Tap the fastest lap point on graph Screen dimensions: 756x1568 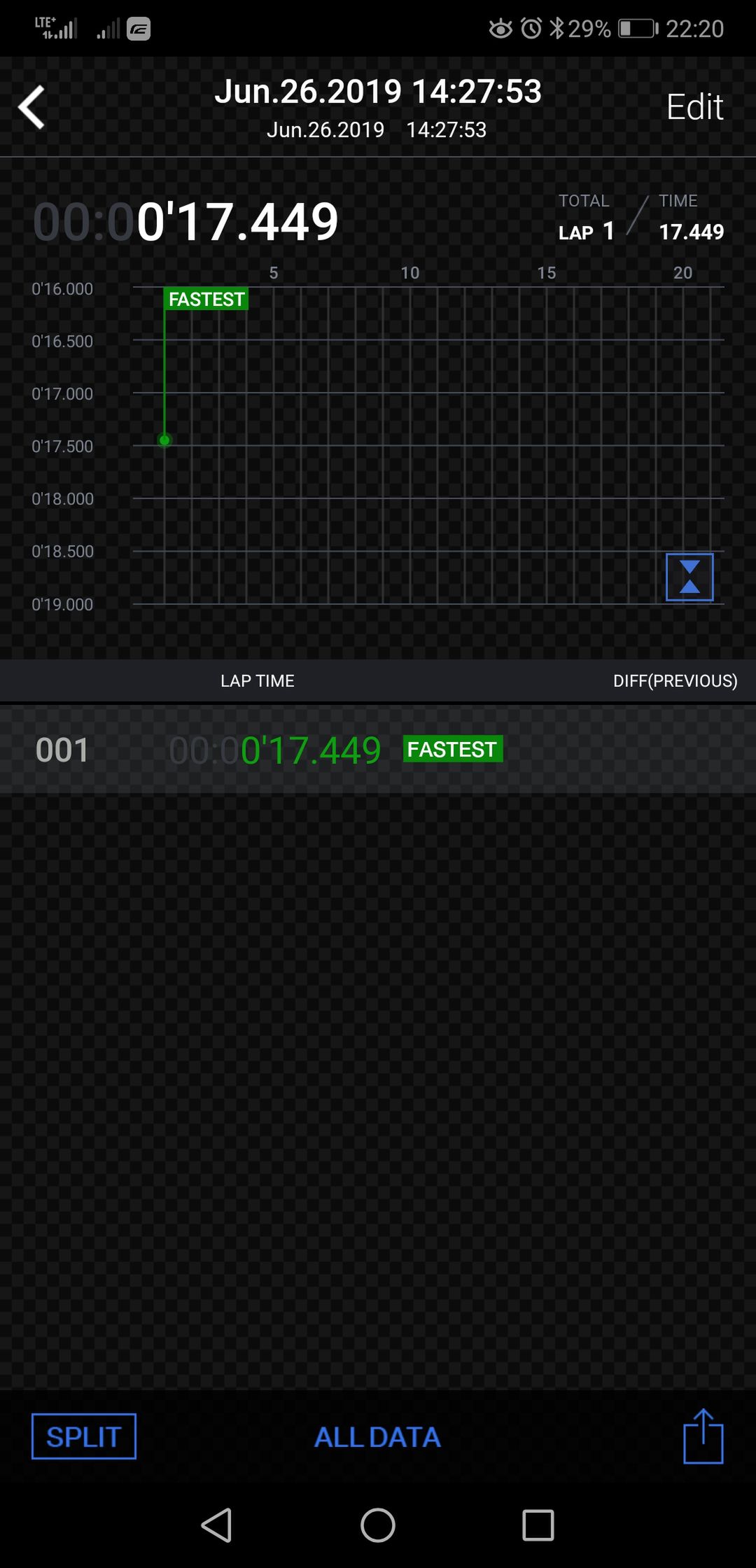[x=164, y=440]
